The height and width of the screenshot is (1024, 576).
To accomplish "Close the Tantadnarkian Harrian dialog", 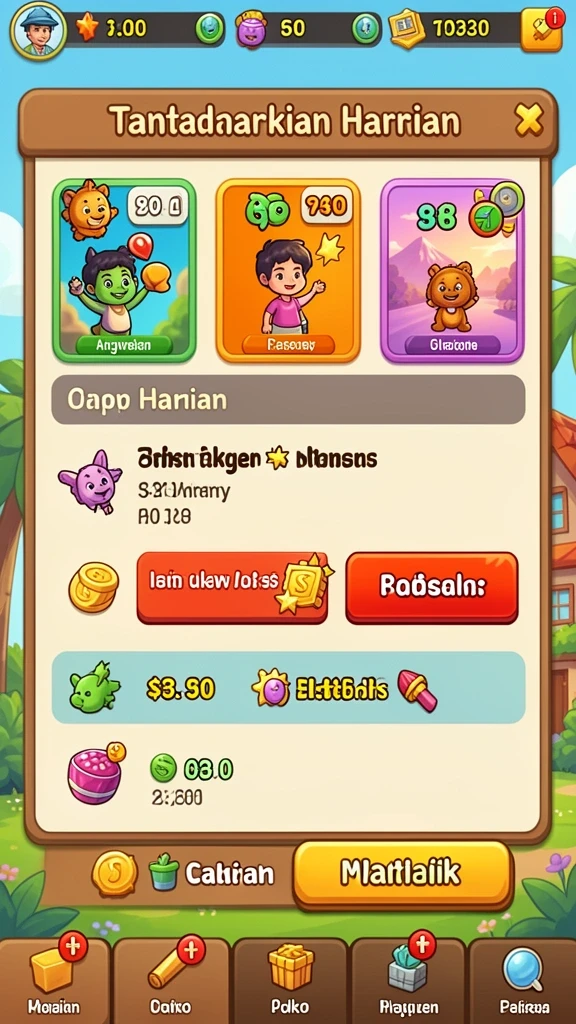I will (528, 121).
